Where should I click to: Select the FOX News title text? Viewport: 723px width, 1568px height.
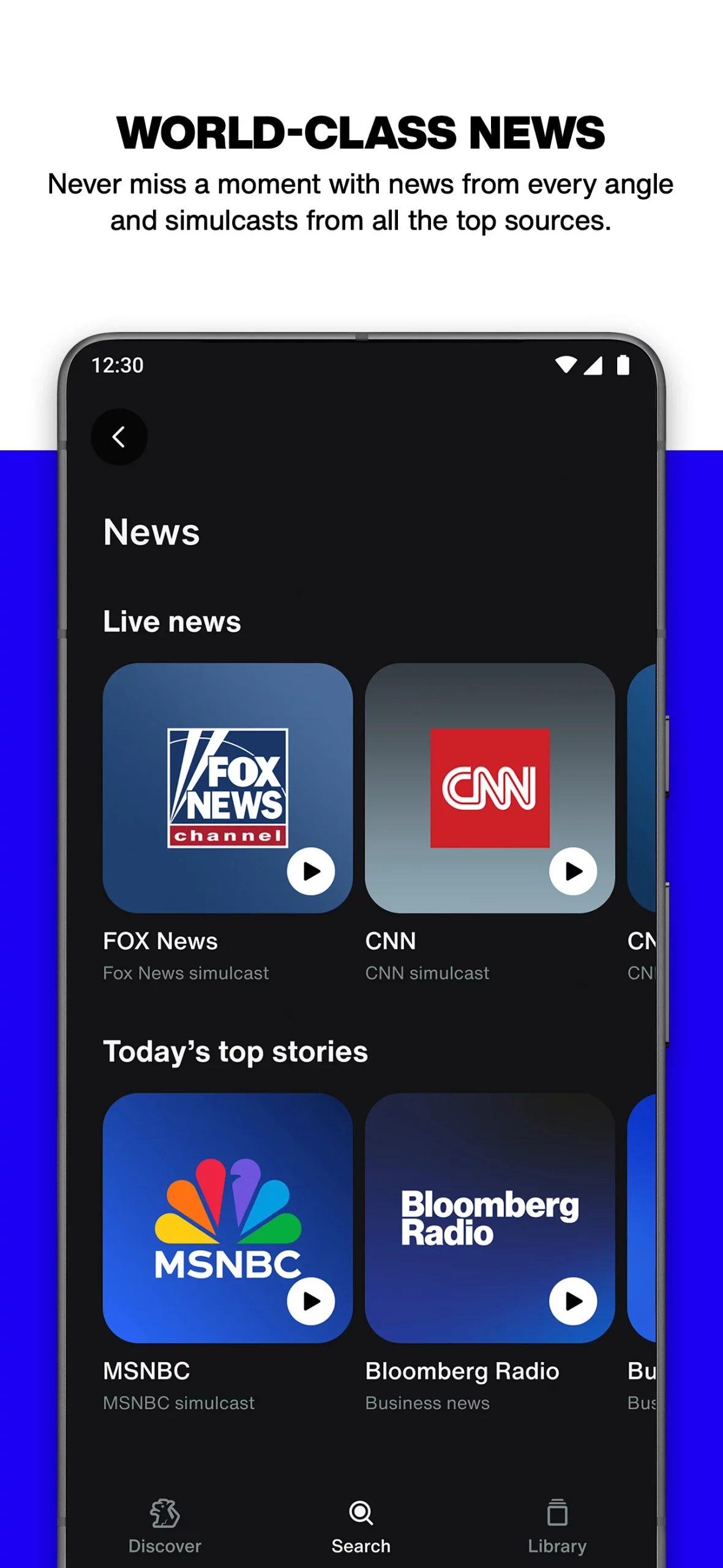[x=160, y=941]
